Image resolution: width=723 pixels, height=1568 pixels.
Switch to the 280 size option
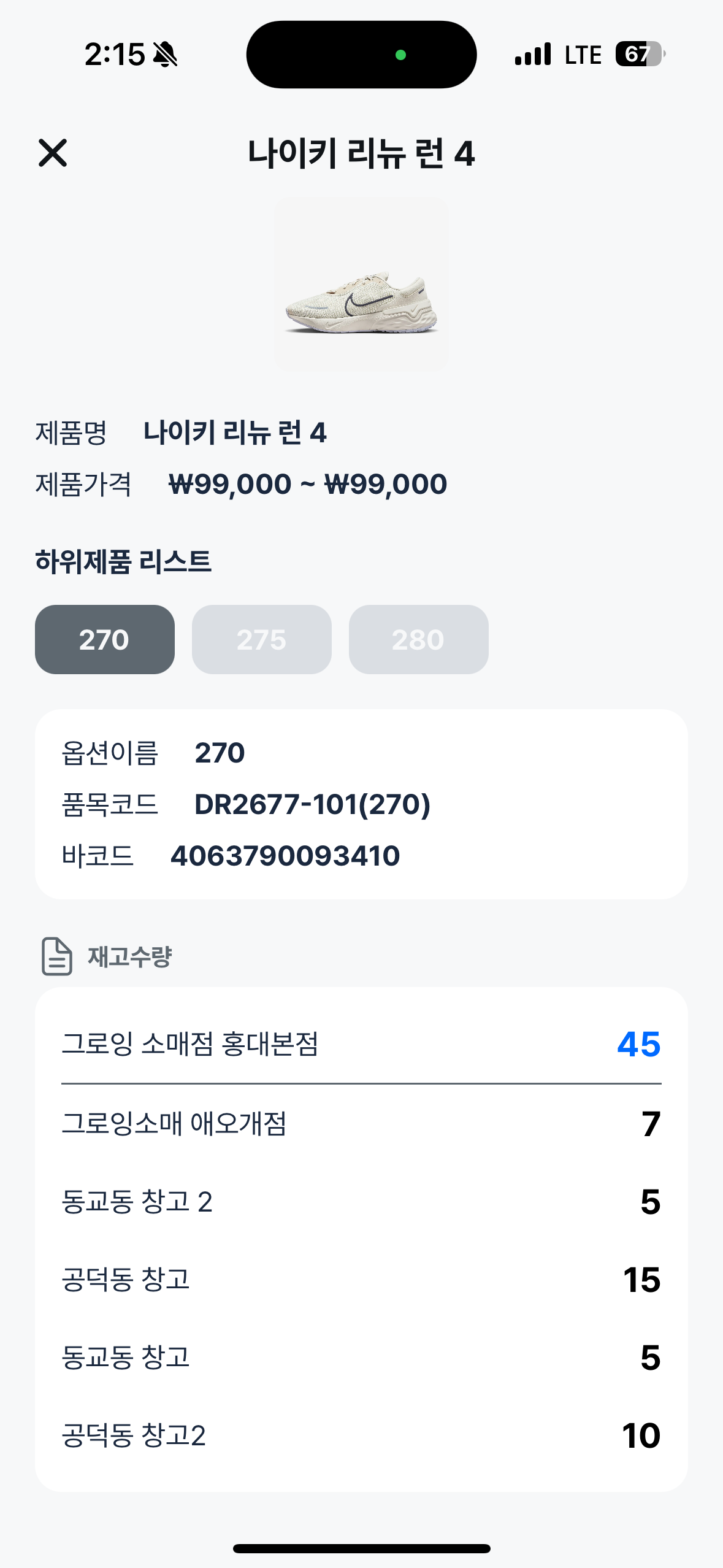419,640
